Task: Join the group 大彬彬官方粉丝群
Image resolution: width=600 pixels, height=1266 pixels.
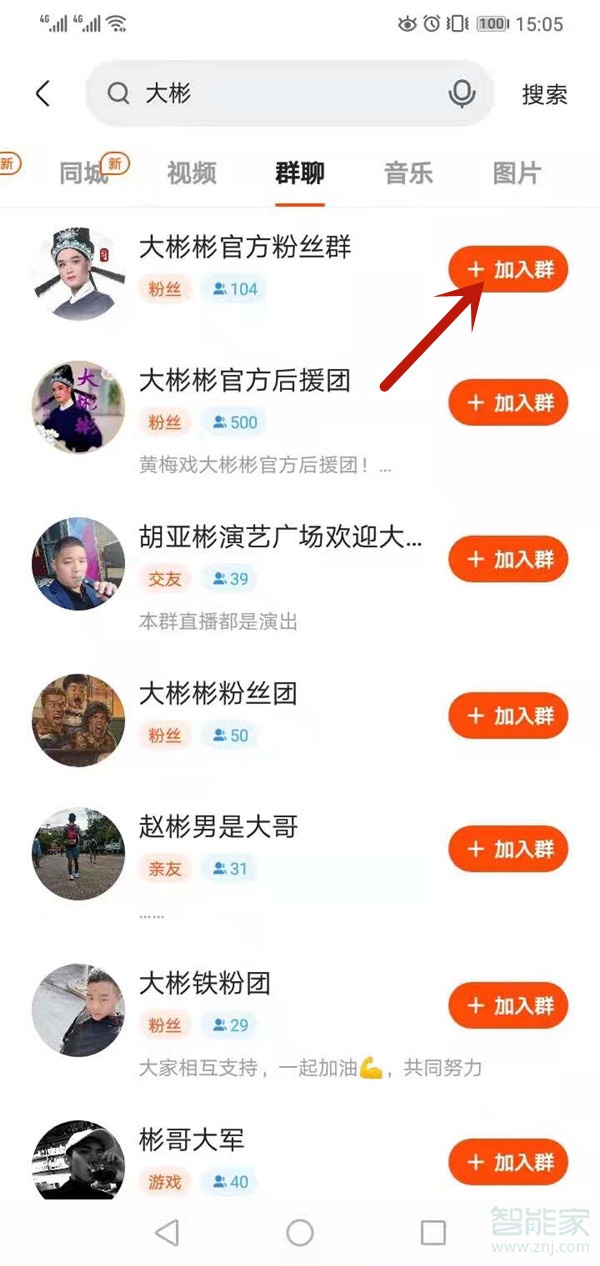Action: pos(508,270)
